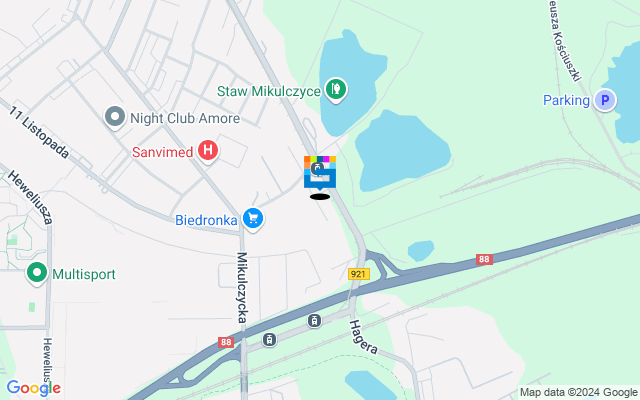640x400 pixels.
Task: Select the Staw Mikulczyce park marker
Action: pos(337,90)
